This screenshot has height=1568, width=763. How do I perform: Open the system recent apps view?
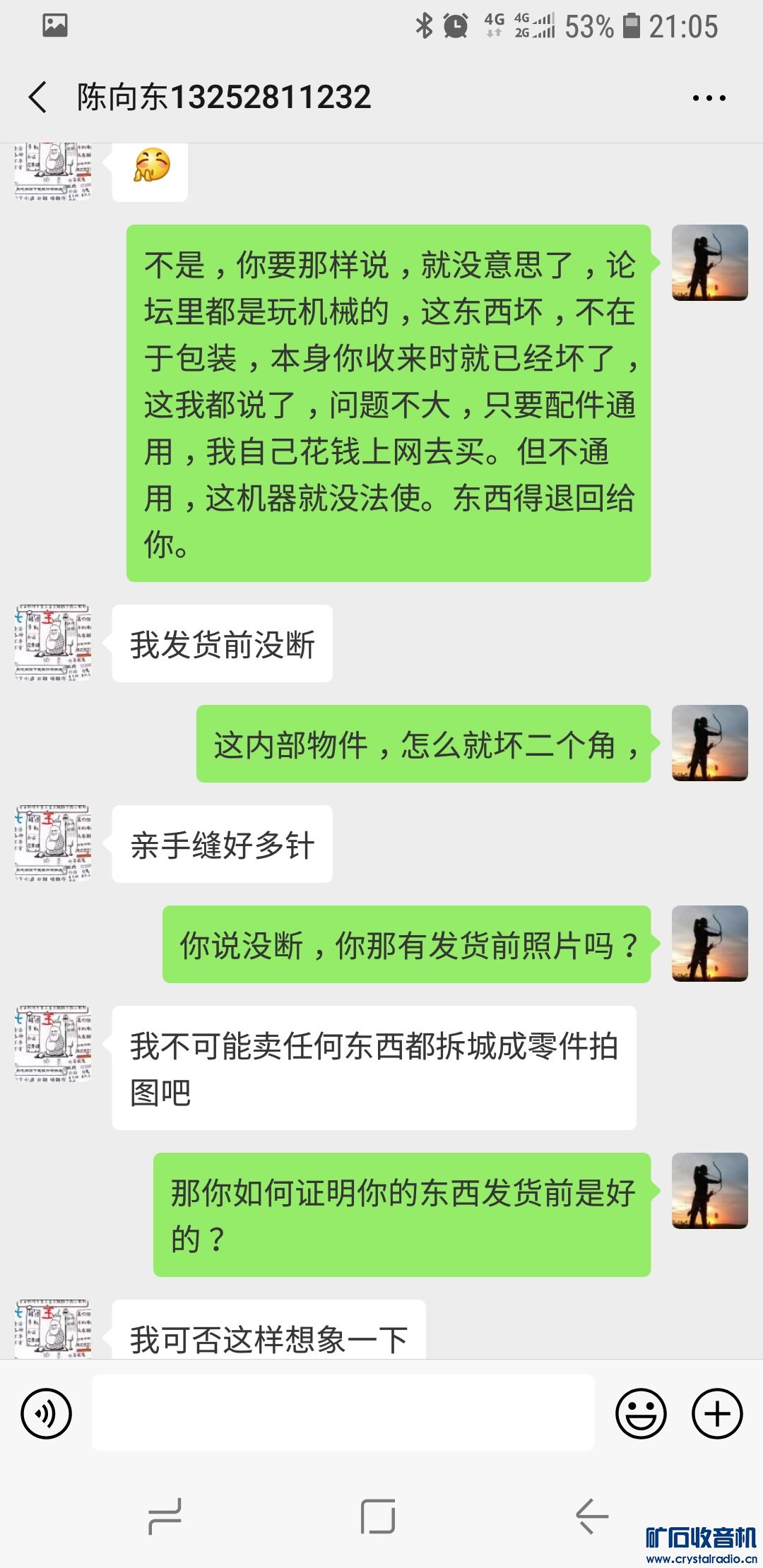tap(165, 1516)
